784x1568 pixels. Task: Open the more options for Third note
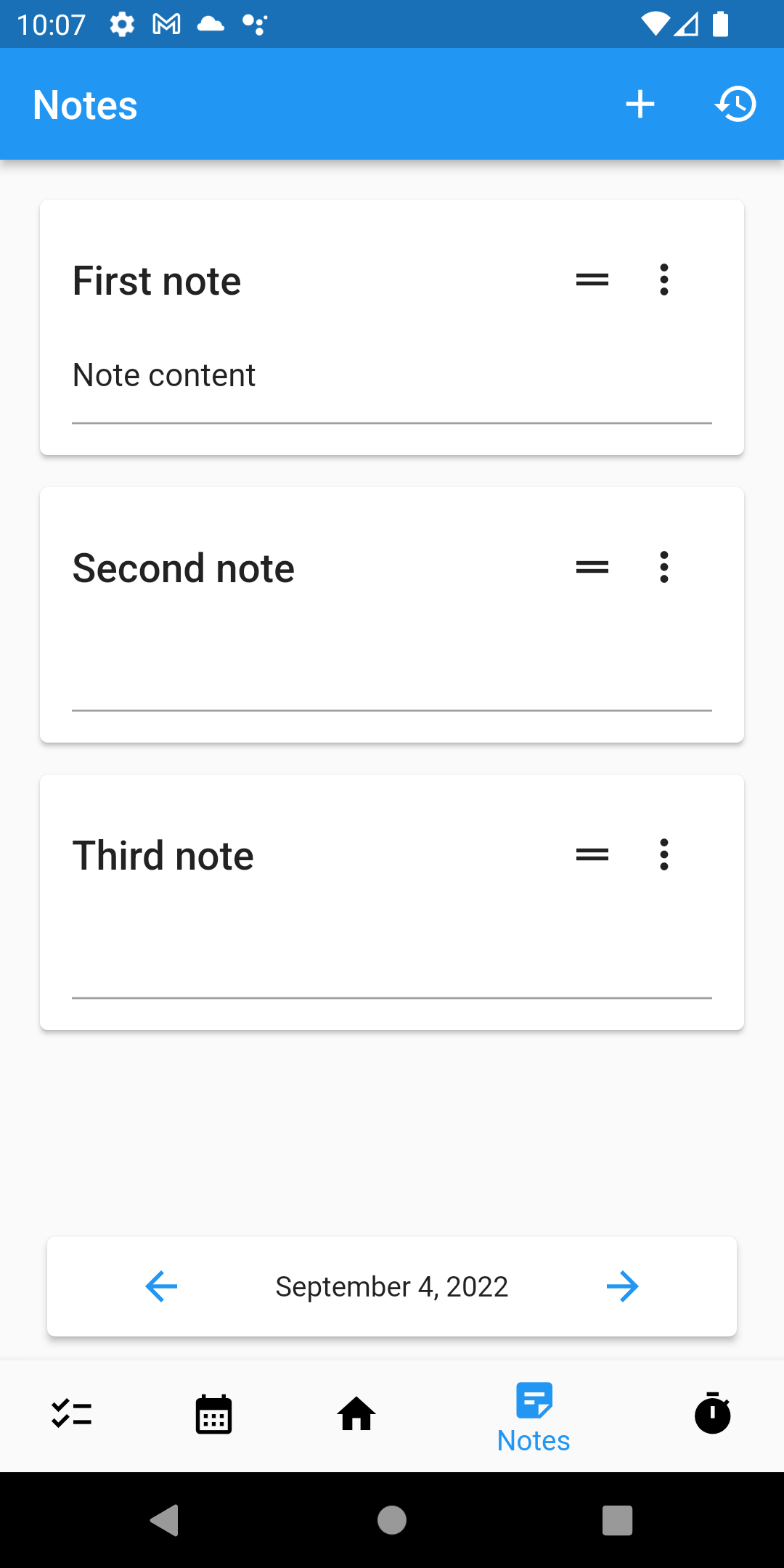pyautogui.click(x=663, y=855)
